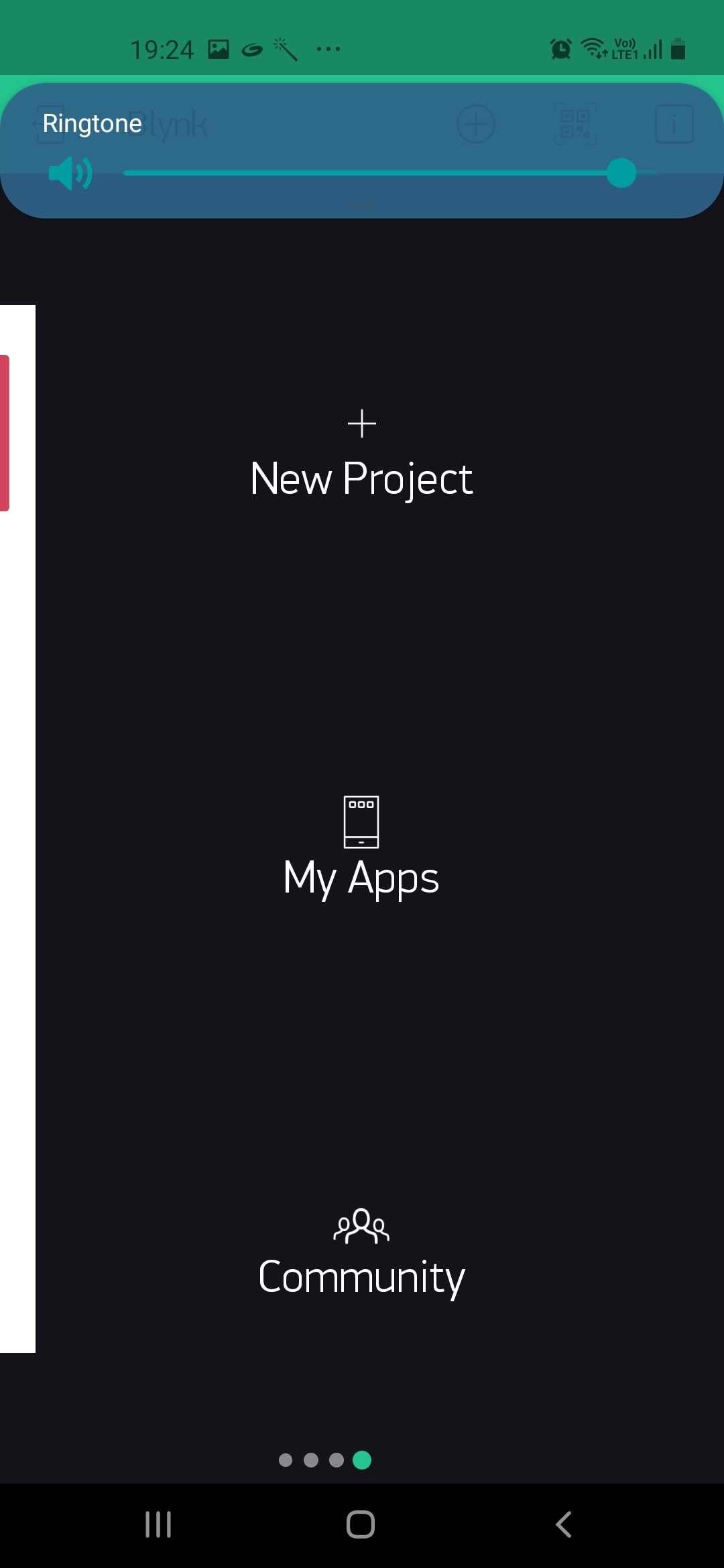Tap the speaker icon on volume popup
Image resolution: width=724 pixels, height=1568 pixels.
point(69,174)
